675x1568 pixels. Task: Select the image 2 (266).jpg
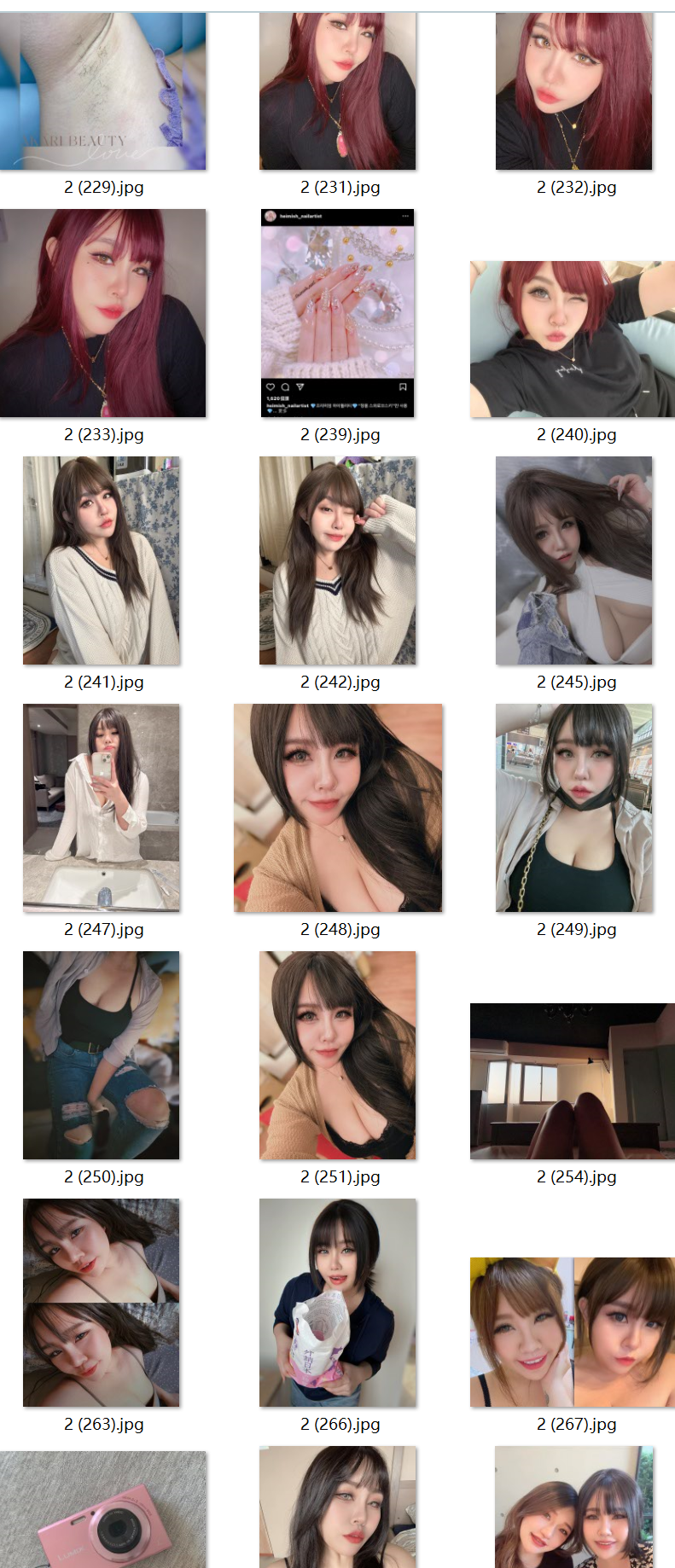pos(338,1303)
